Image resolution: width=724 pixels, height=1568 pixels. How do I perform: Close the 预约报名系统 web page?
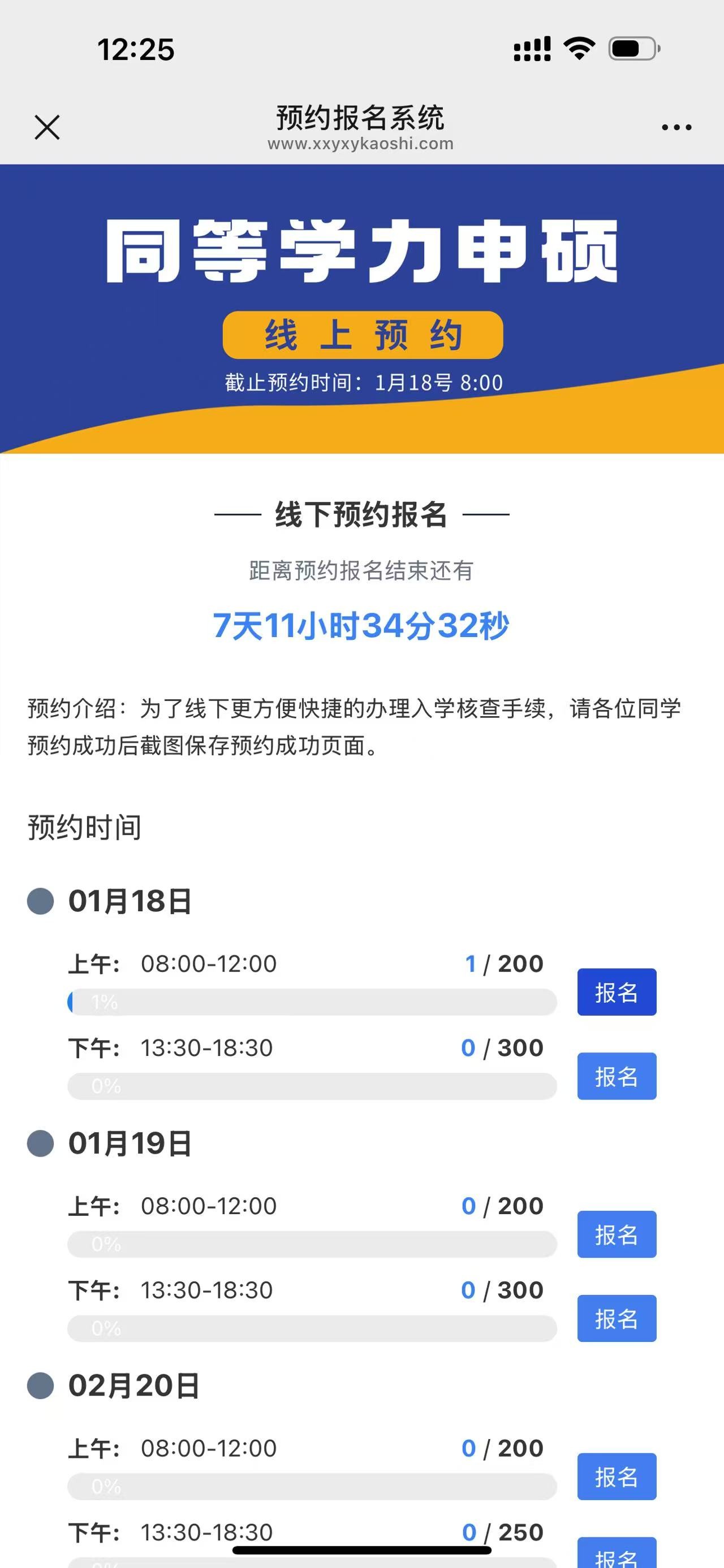47,127
